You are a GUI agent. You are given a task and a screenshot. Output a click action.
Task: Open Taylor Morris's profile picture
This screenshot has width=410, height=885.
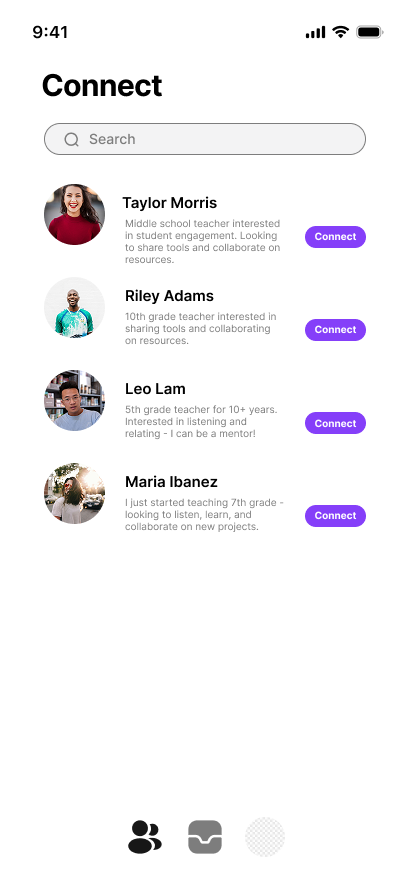click(x=75, y=214)
